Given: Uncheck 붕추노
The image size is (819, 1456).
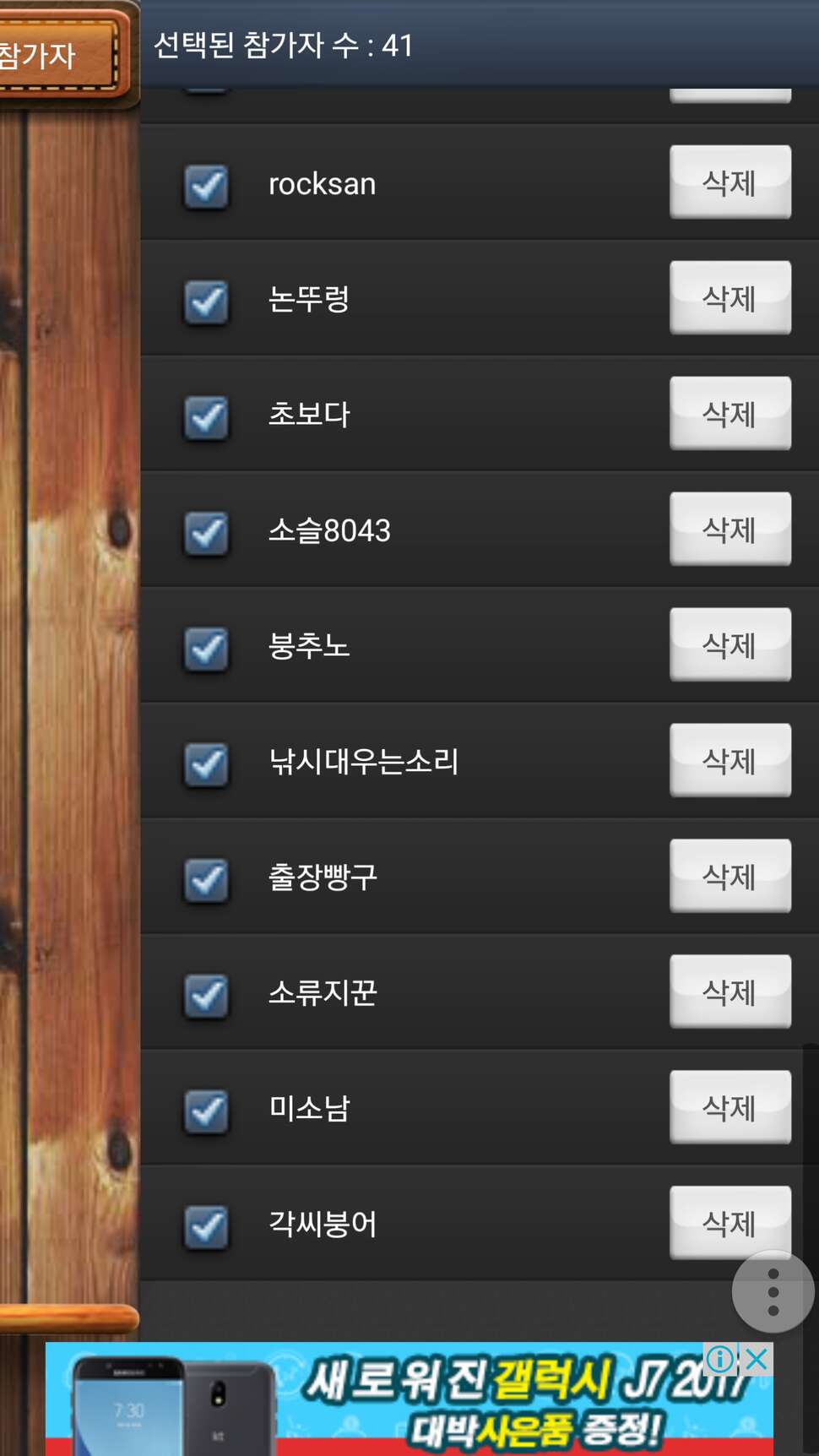Looking at the screenshot, I should point(206,649).
